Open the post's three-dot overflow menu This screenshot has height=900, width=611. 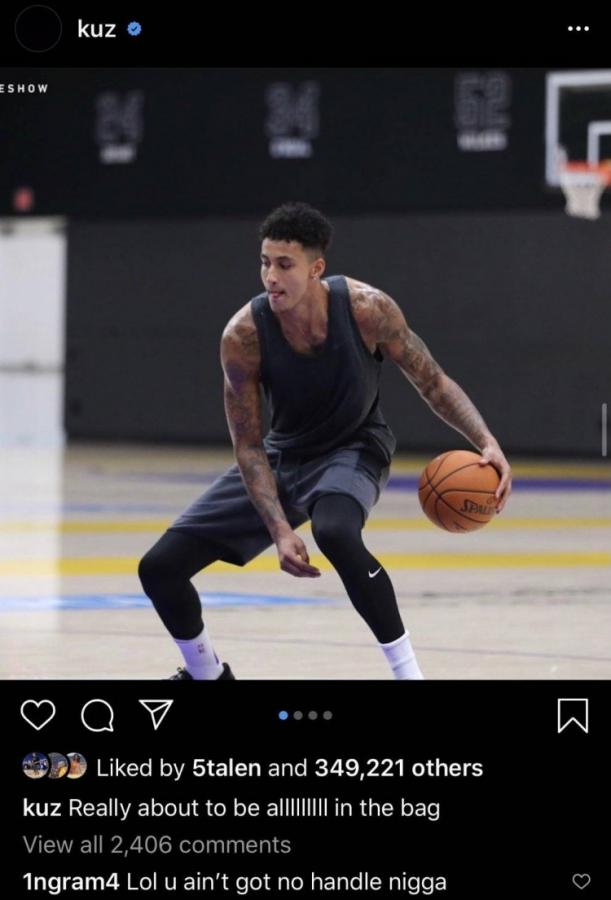[x=578, y=28]
